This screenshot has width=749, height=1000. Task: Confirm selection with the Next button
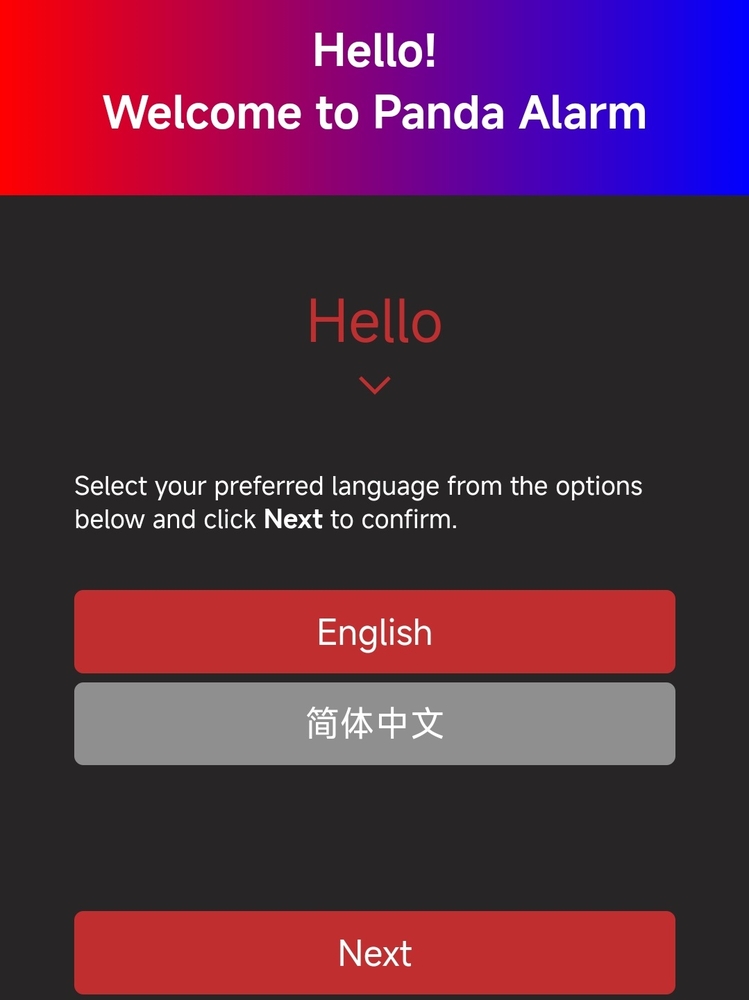[374, 952]
